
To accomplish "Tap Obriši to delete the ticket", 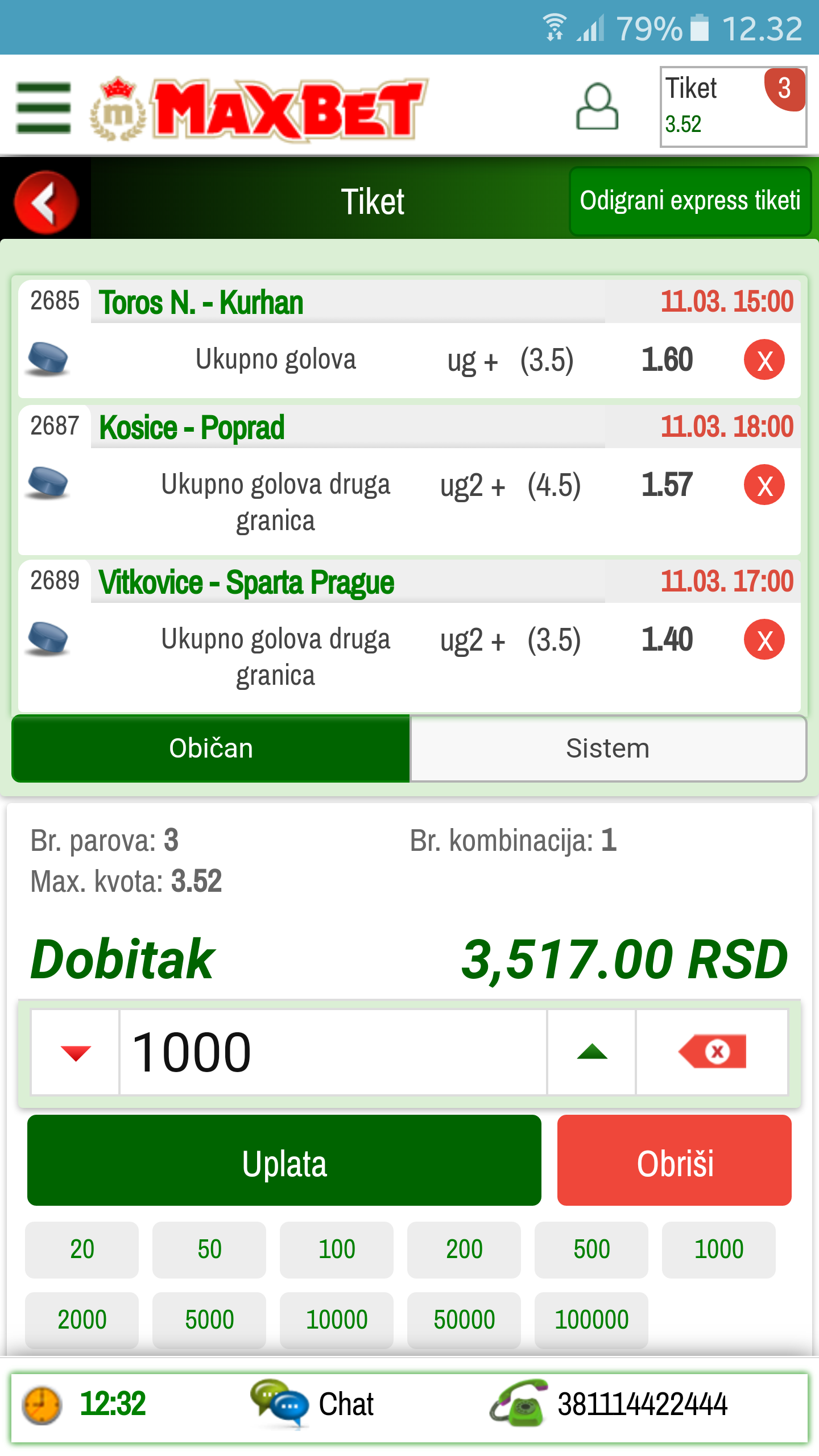I will tap(675, 1160).
